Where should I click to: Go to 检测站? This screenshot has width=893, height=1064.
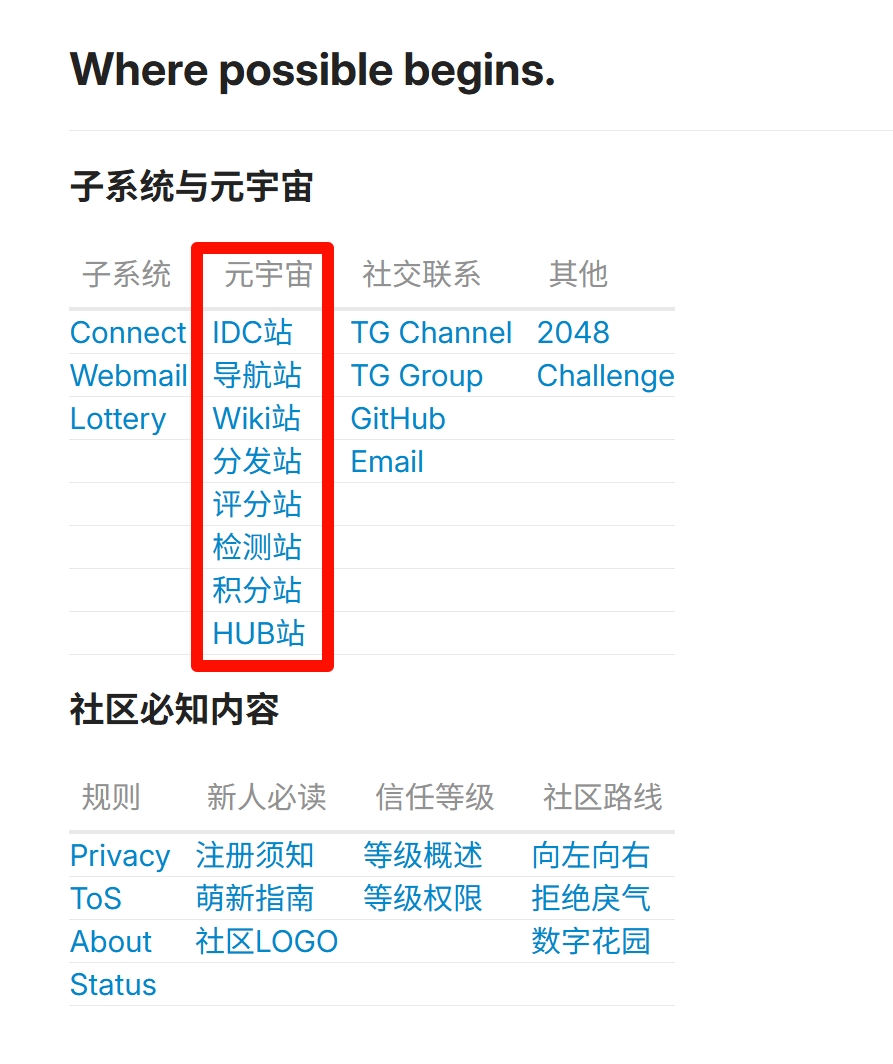click(x=257, y=548)
